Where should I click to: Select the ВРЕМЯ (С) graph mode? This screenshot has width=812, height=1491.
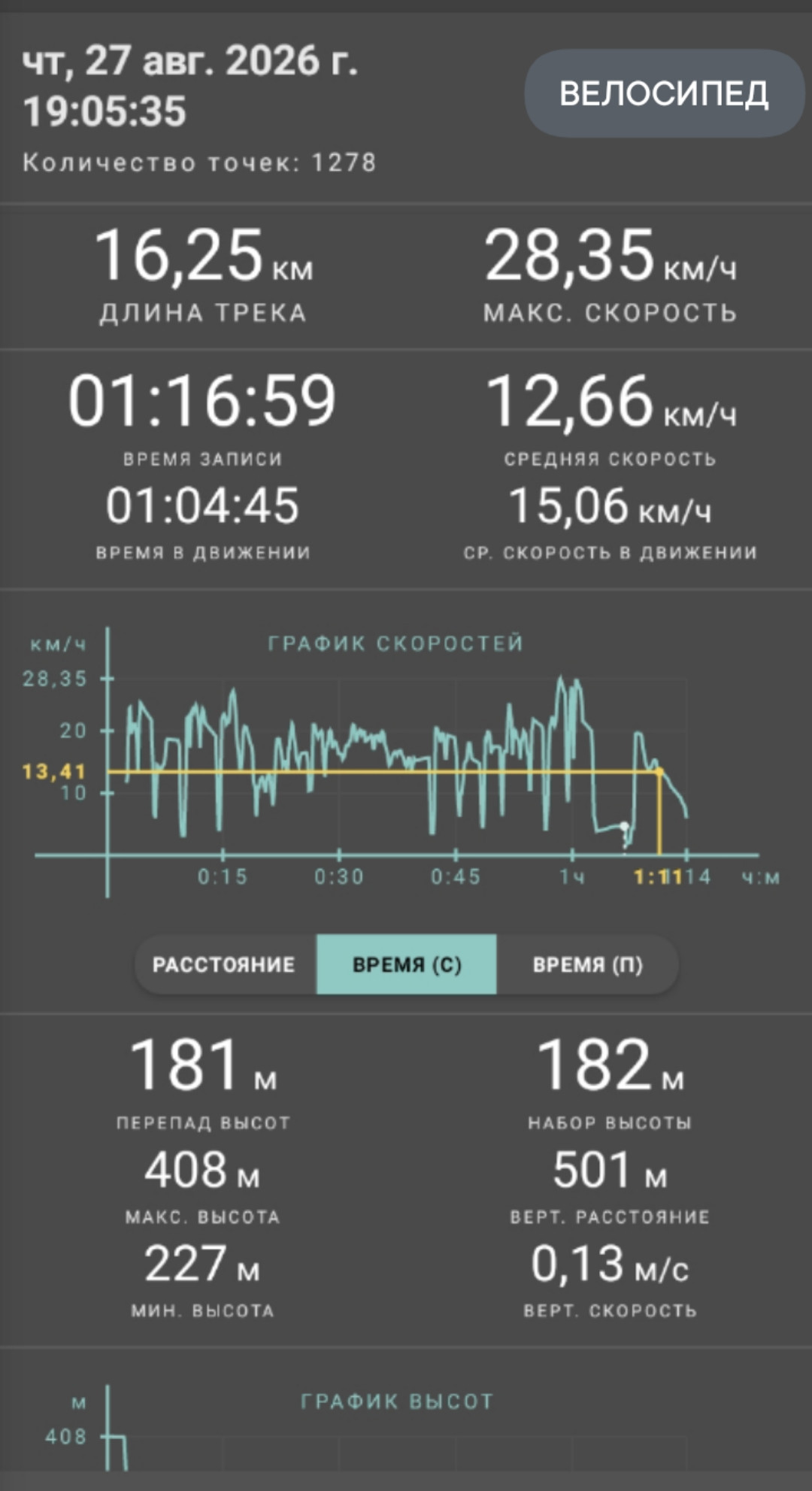pyautogui.click(x=407, y=964)
